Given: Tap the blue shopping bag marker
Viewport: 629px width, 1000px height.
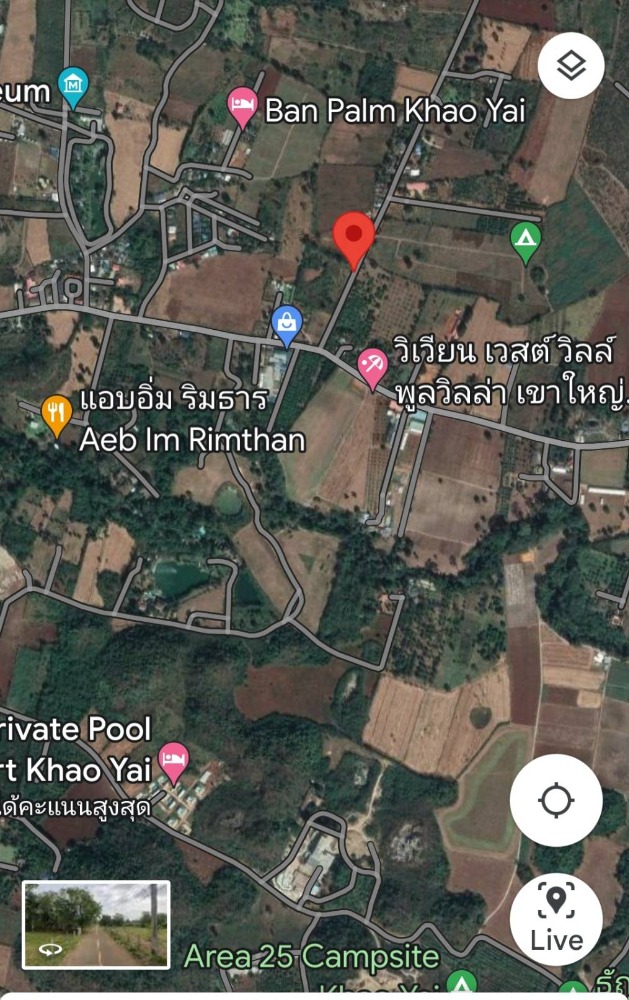Looking at the screenshot, I should (287, 324).
